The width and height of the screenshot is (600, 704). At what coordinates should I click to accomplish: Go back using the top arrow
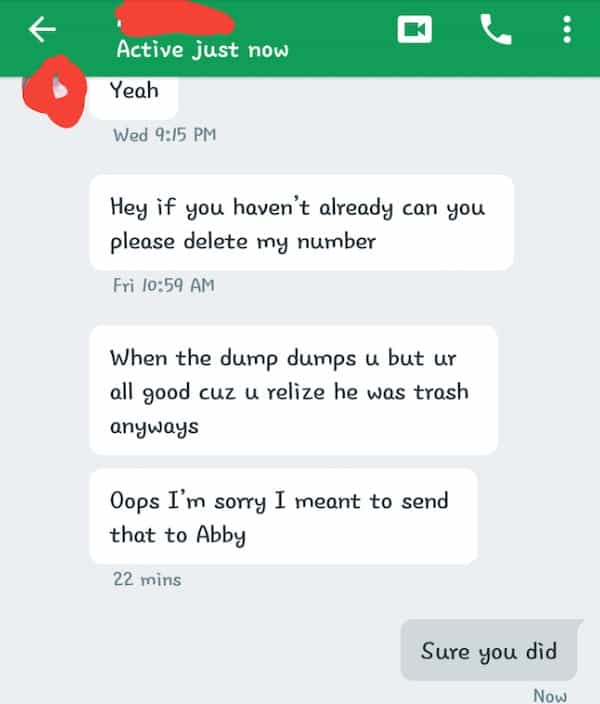[42, 30]
